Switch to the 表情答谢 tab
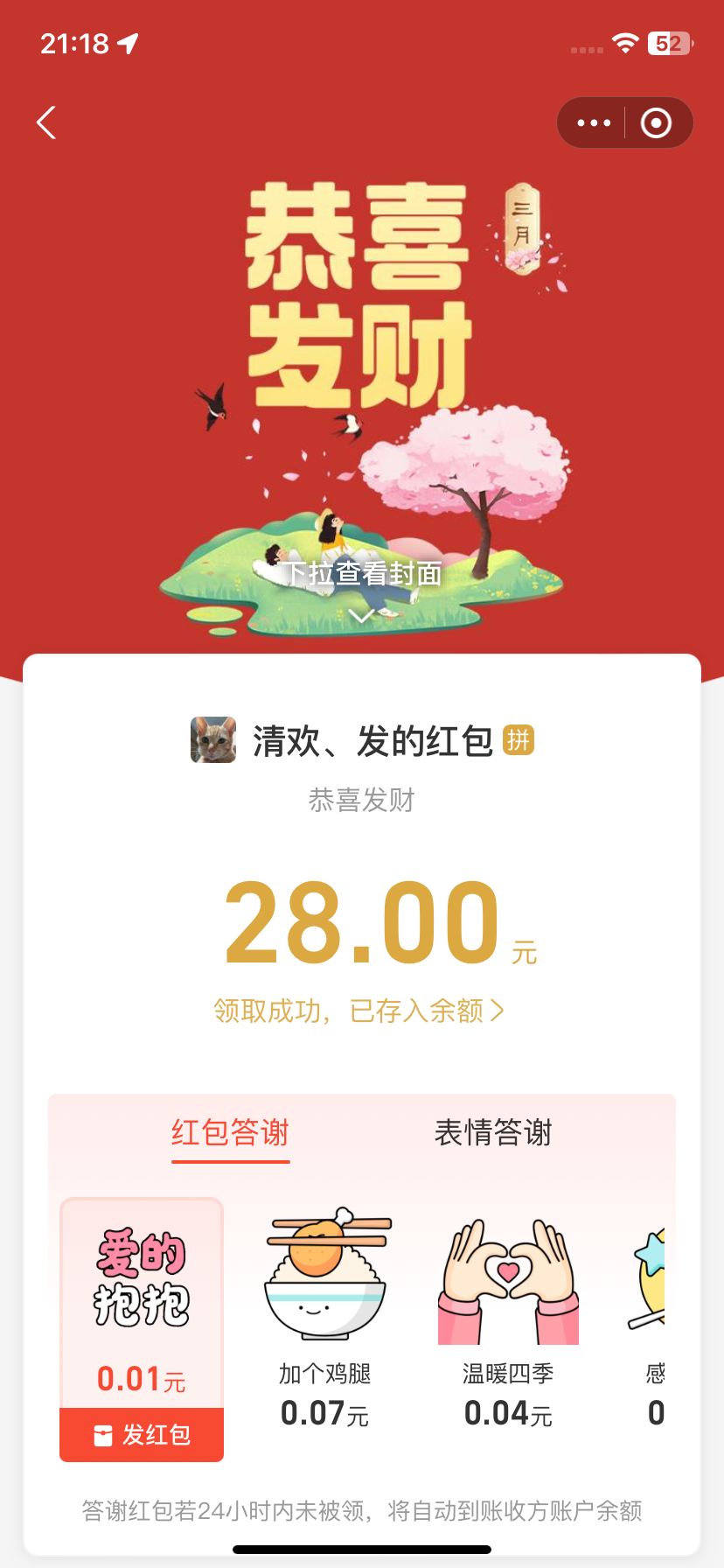This screenshot has height=1568, width=724. [493, 1132]
